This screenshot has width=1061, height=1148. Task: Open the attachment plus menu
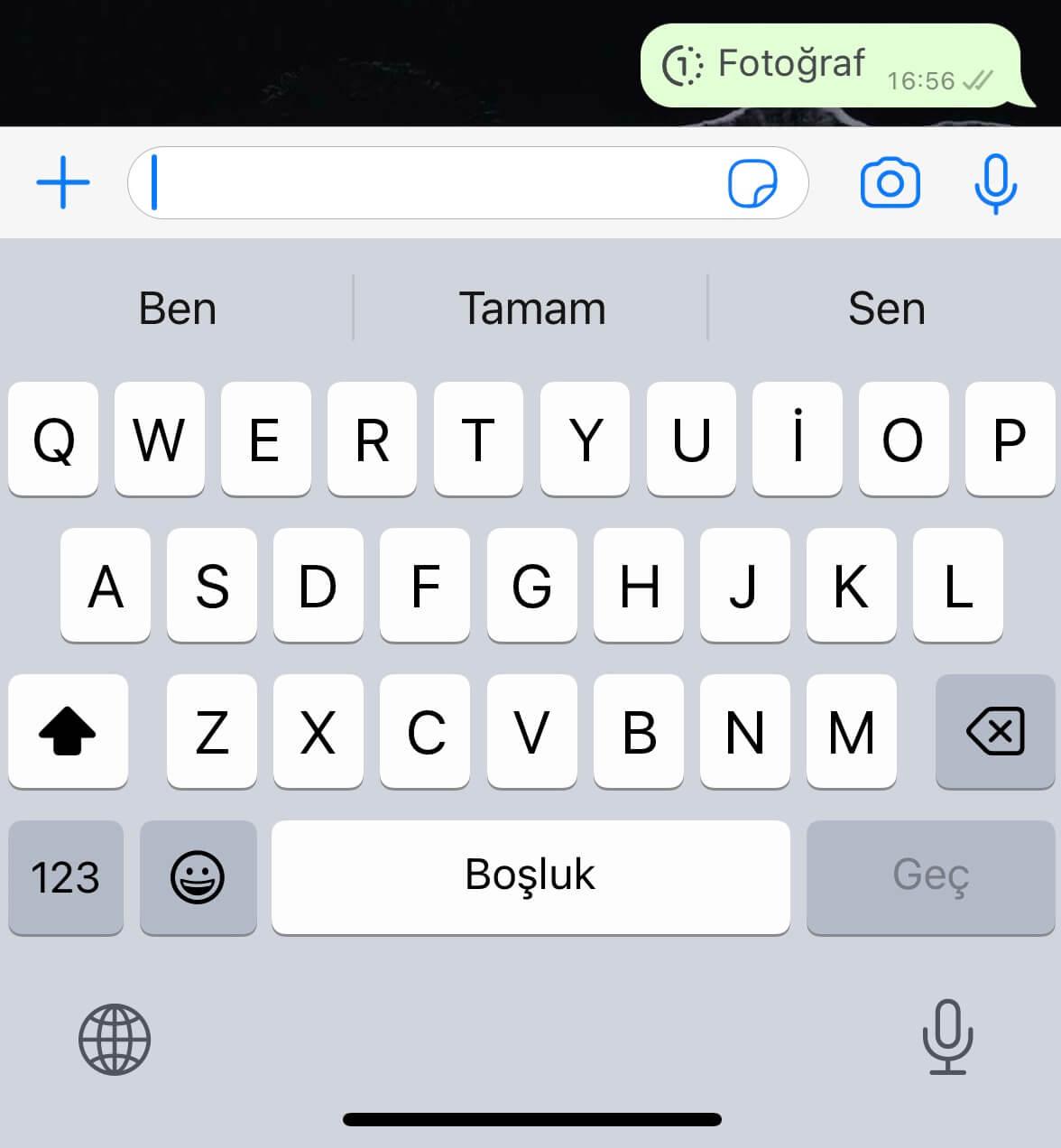click(x=63, y=182)
